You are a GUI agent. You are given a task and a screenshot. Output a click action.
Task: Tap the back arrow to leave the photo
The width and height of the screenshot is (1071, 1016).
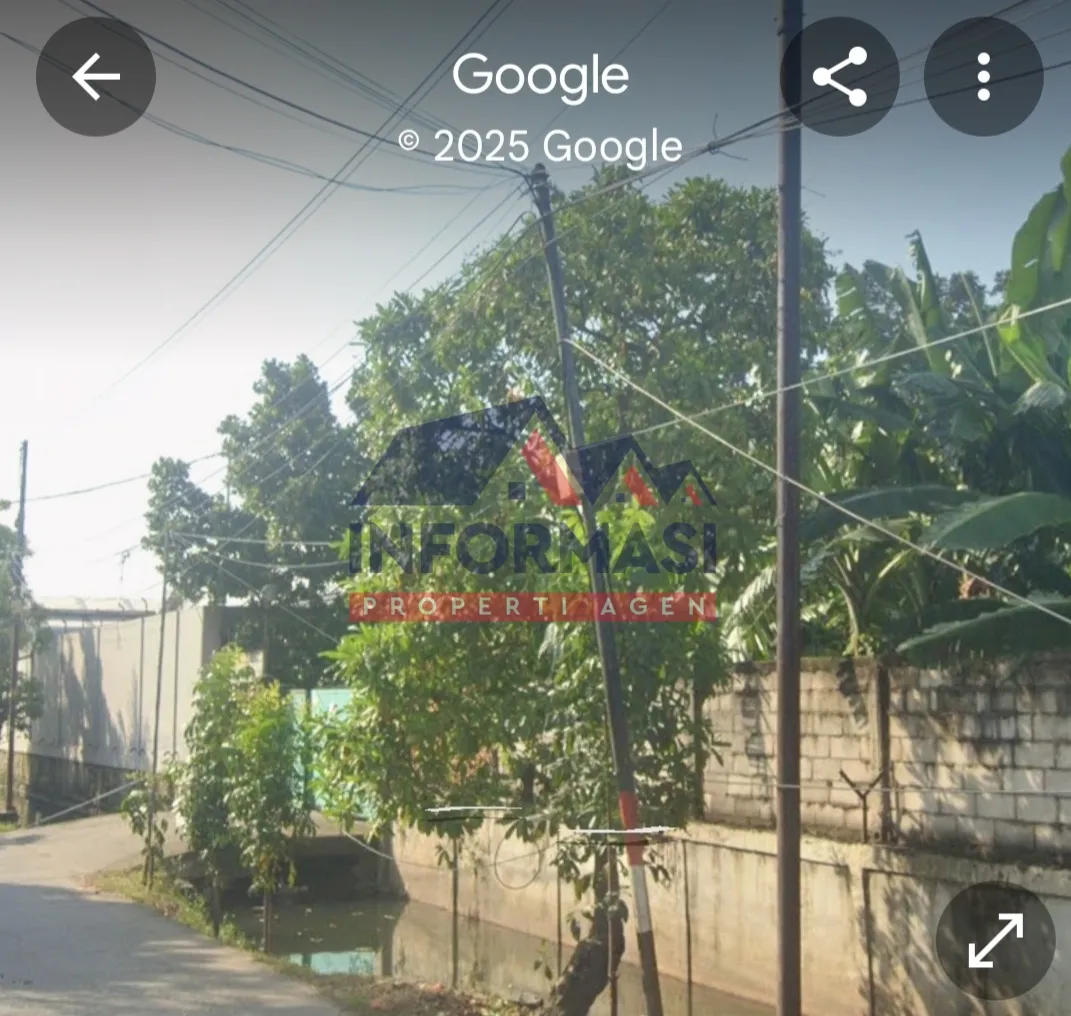click(96, 77)
